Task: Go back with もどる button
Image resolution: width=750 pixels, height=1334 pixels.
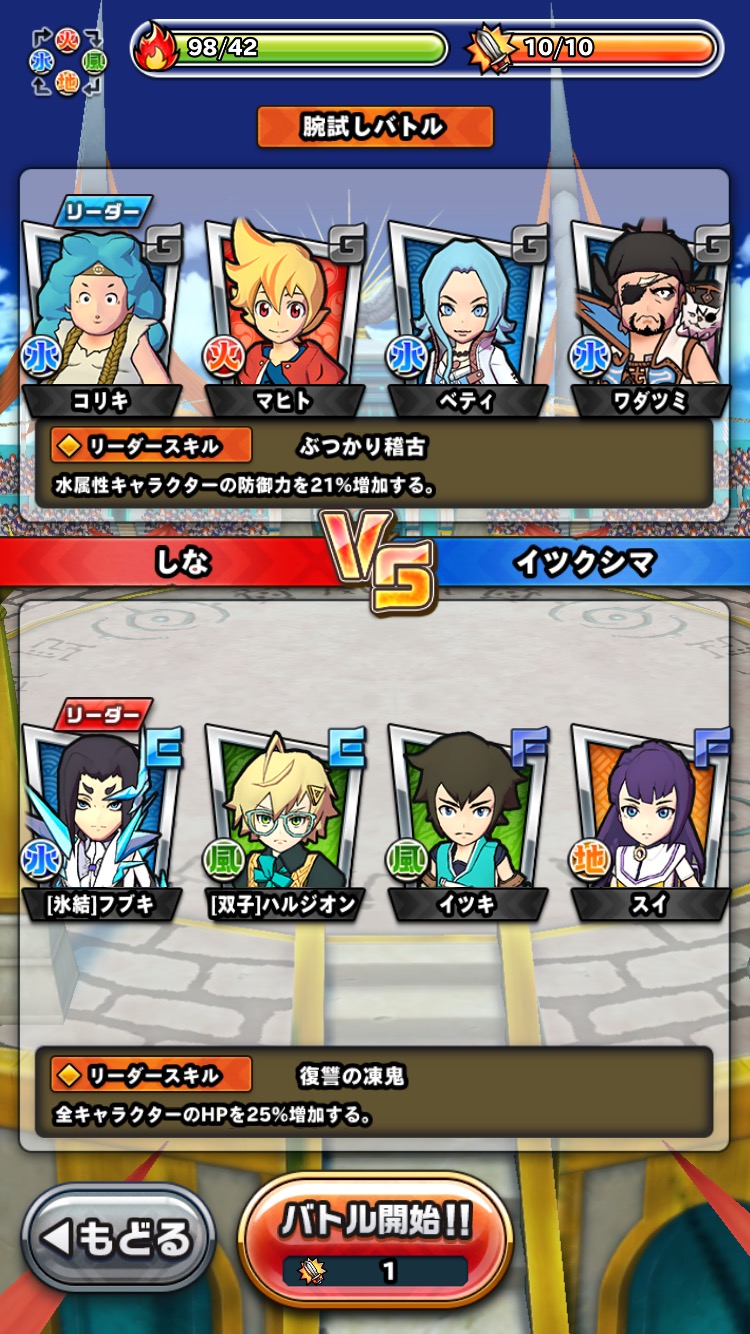Action: click(x=118, y=1238)
